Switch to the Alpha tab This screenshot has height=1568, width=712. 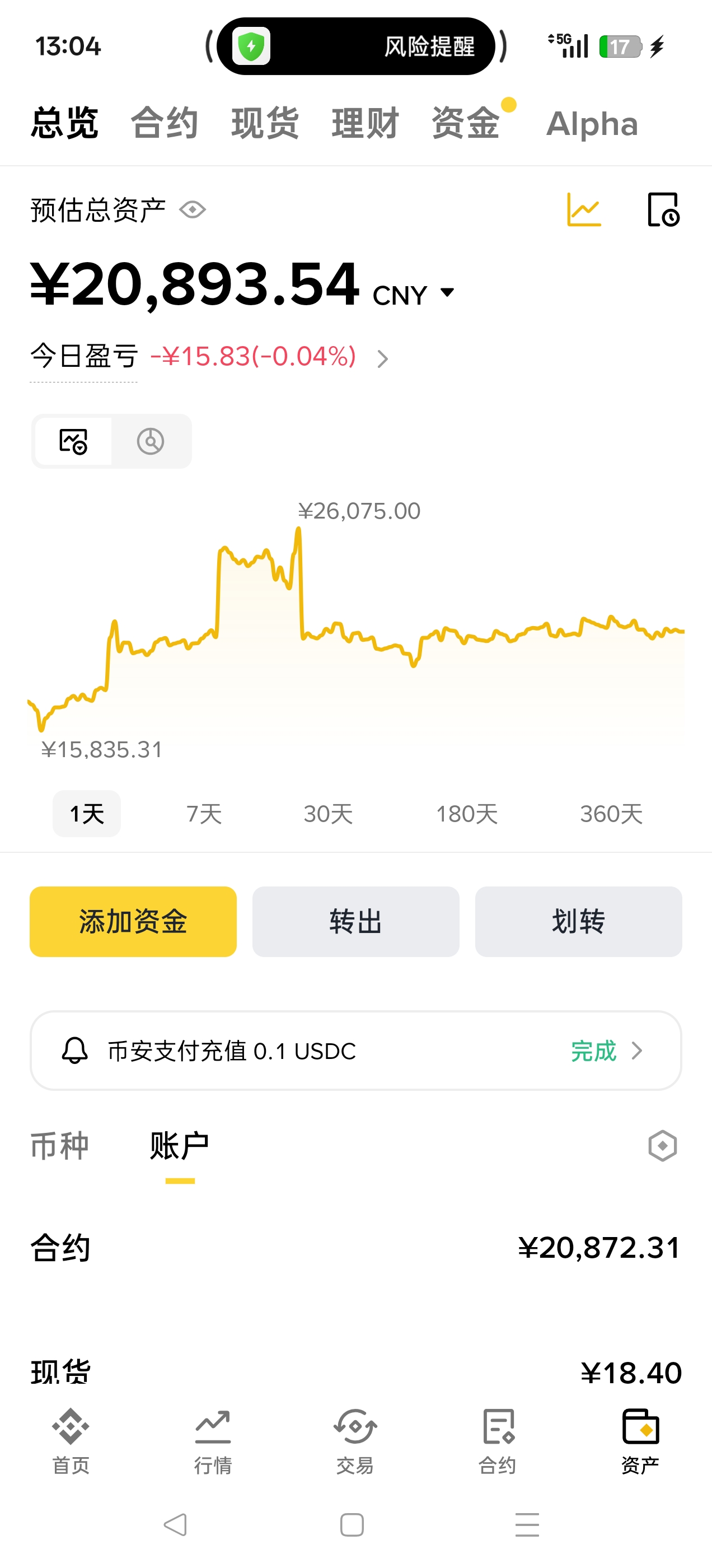[592, 124]
